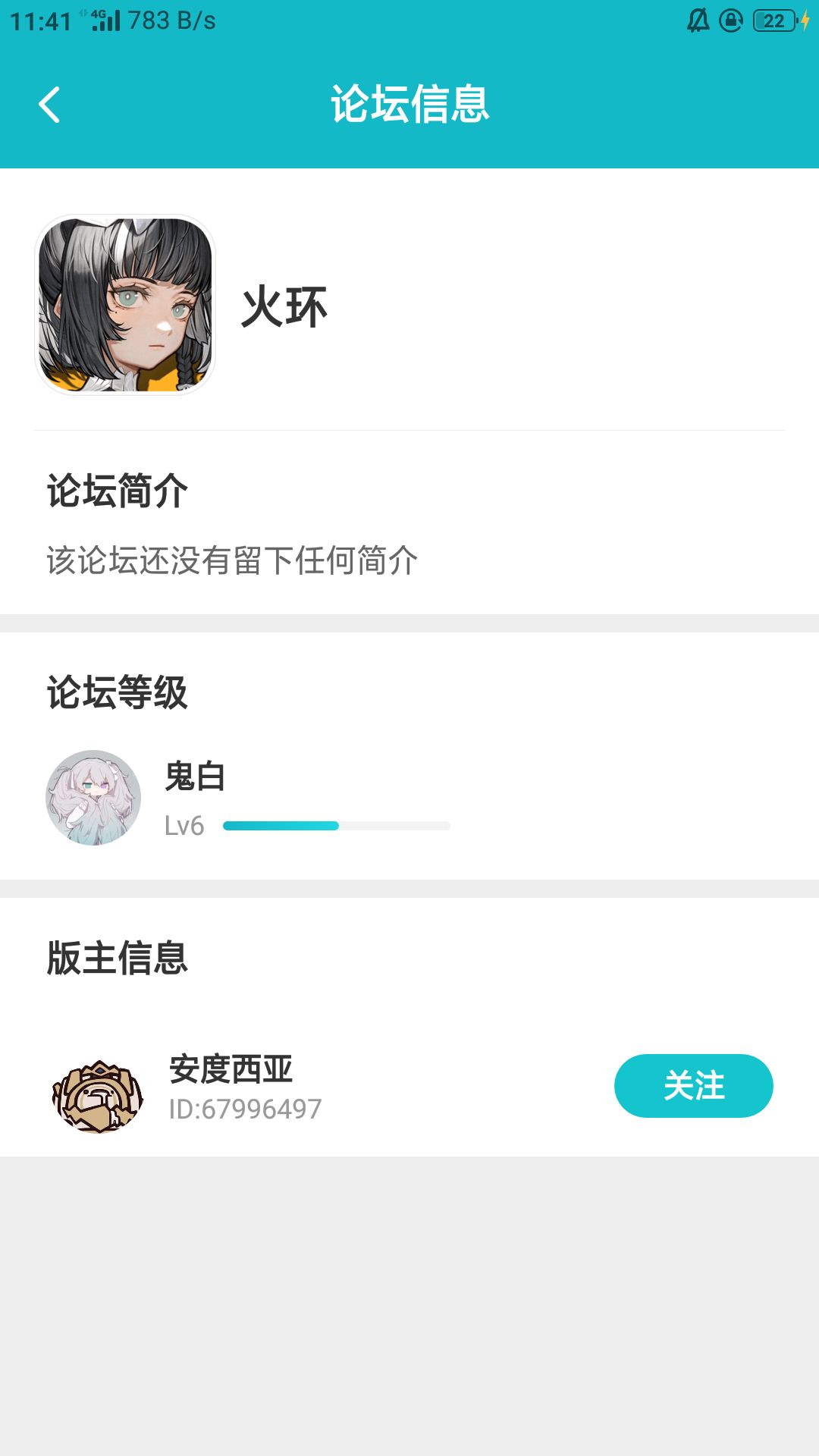
Task: Follow moderator 安度西亚 with 关注 button
Action: [693, 1085]
